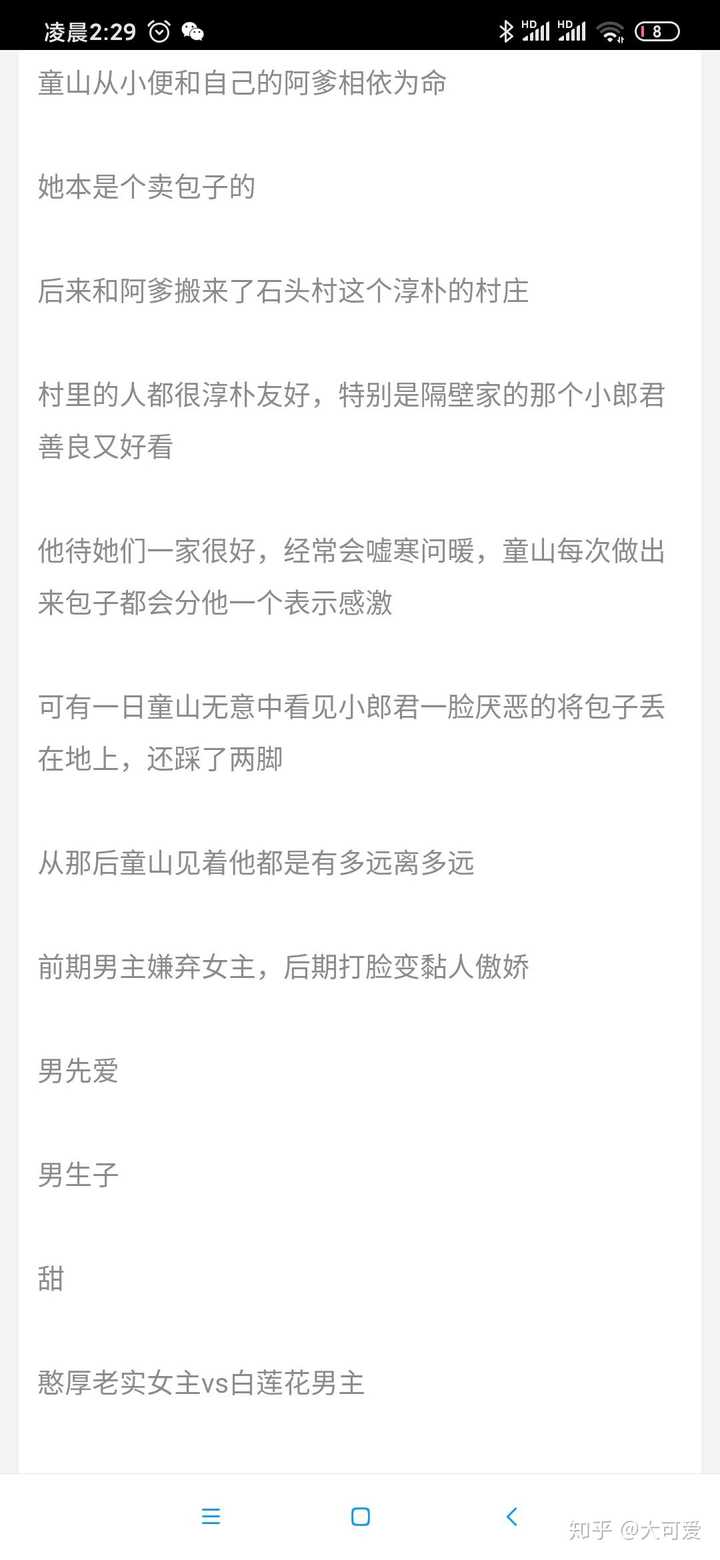The image size is (720, 1560).
Task: Select the tag line 男生子
Action: (x=77, y=1175)
